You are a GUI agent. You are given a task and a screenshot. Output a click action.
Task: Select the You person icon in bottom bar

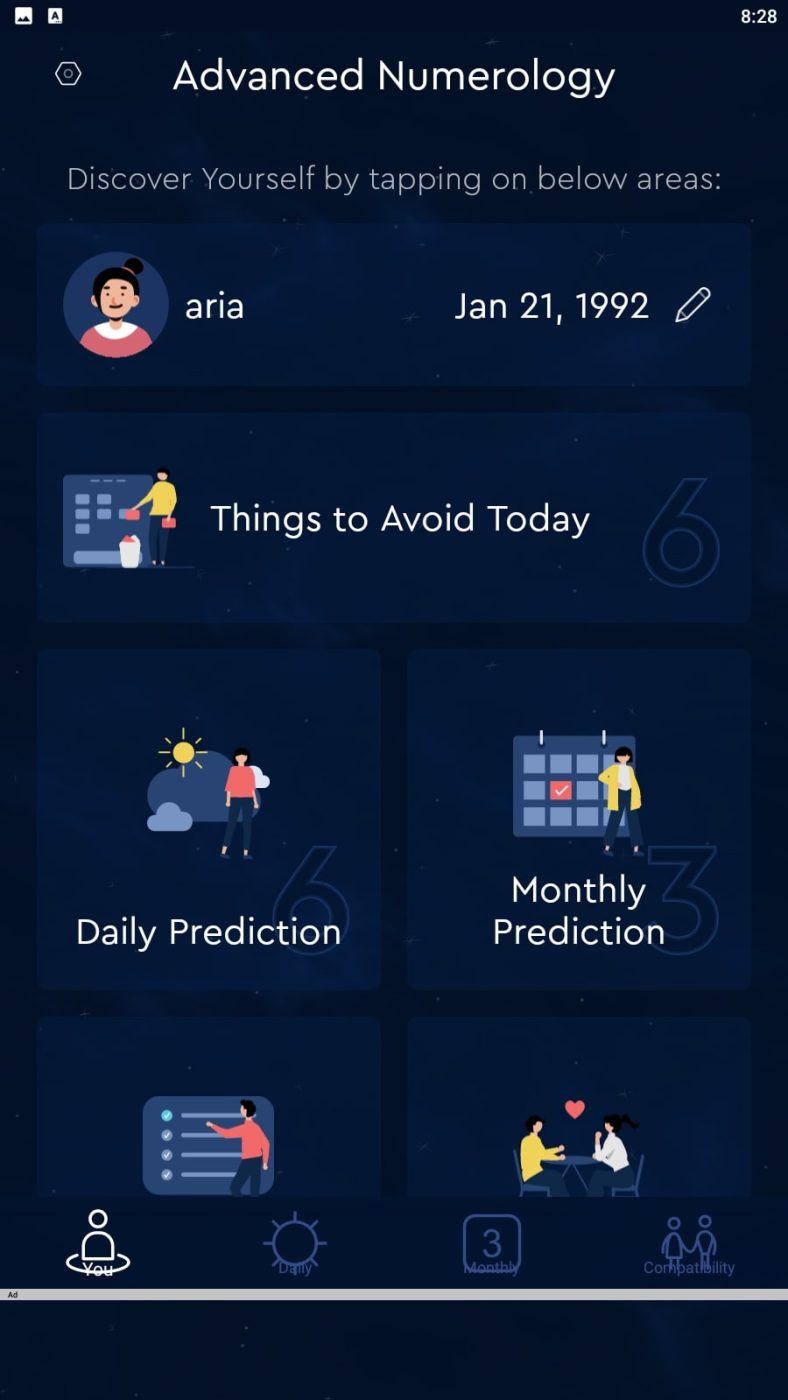click(97, 1240)
